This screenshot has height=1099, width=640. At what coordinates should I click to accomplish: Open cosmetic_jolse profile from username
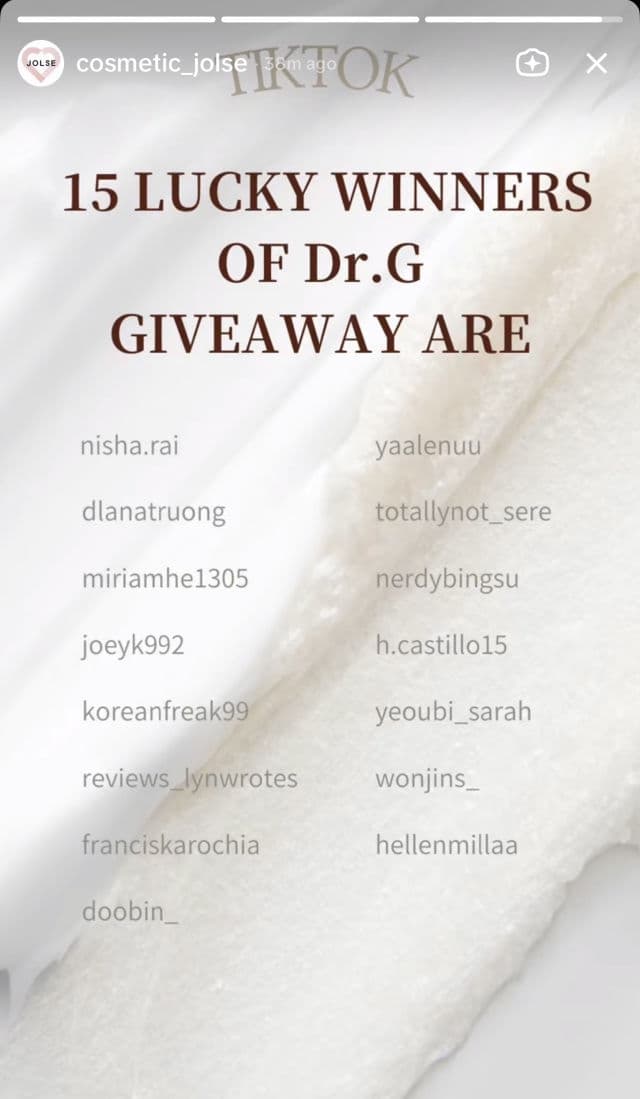click(161, 64)
